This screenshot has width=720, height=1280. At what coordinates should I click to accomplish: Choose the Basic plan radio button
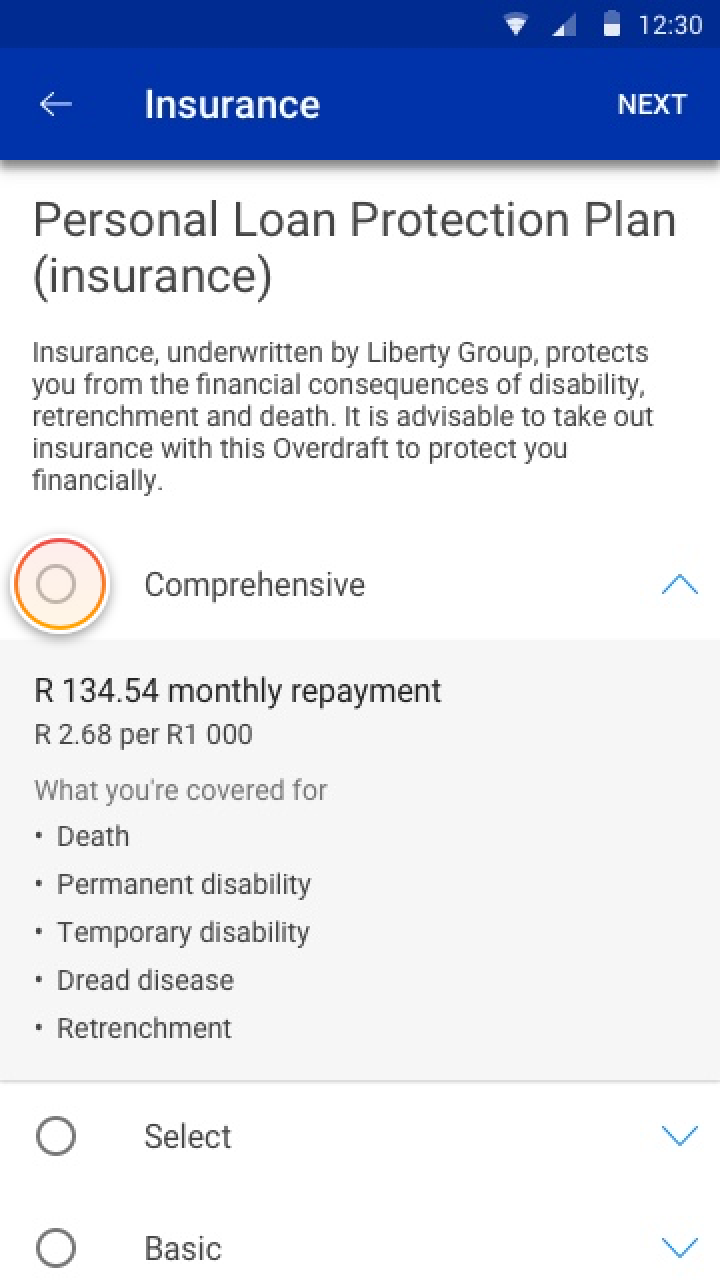57,1248
